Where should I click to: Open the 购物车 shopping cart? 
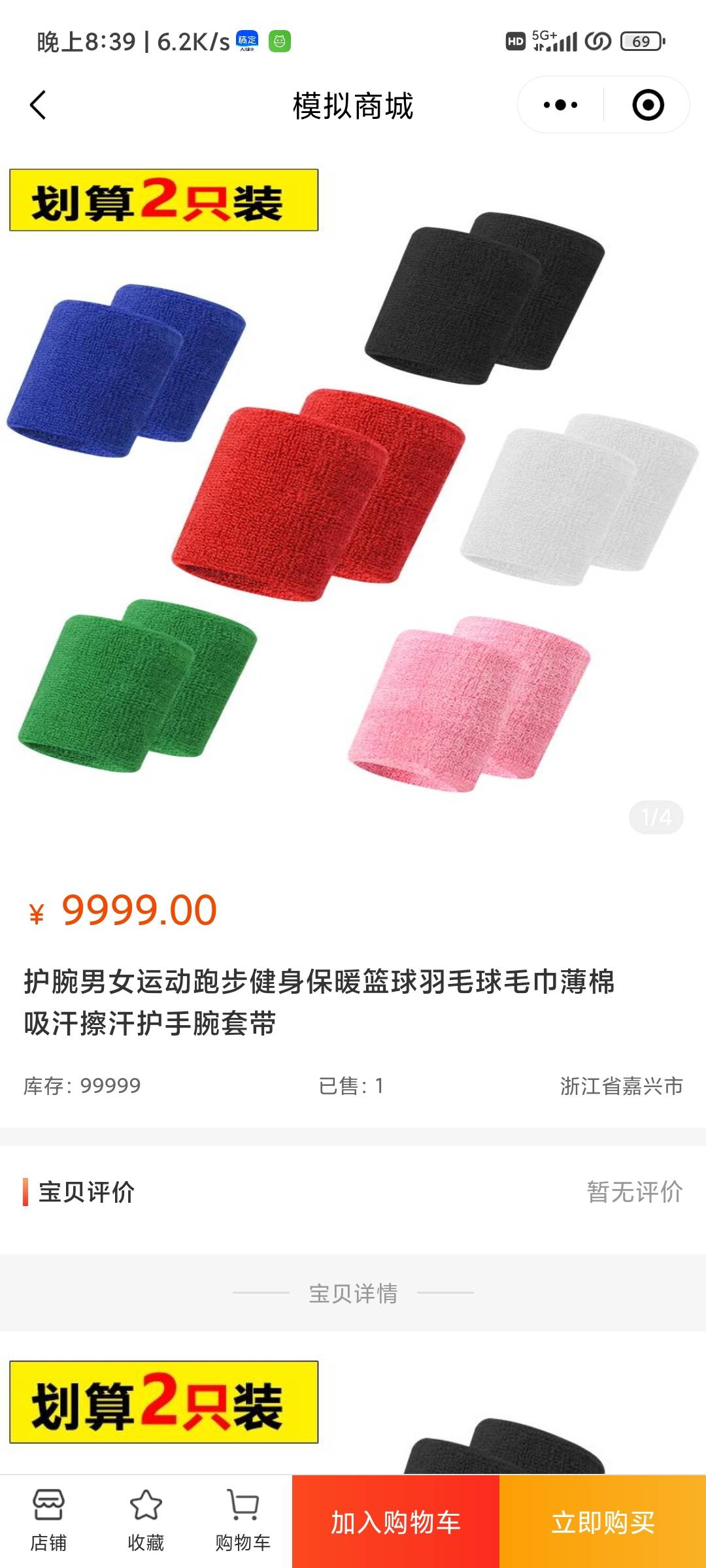click(243, 1521)
